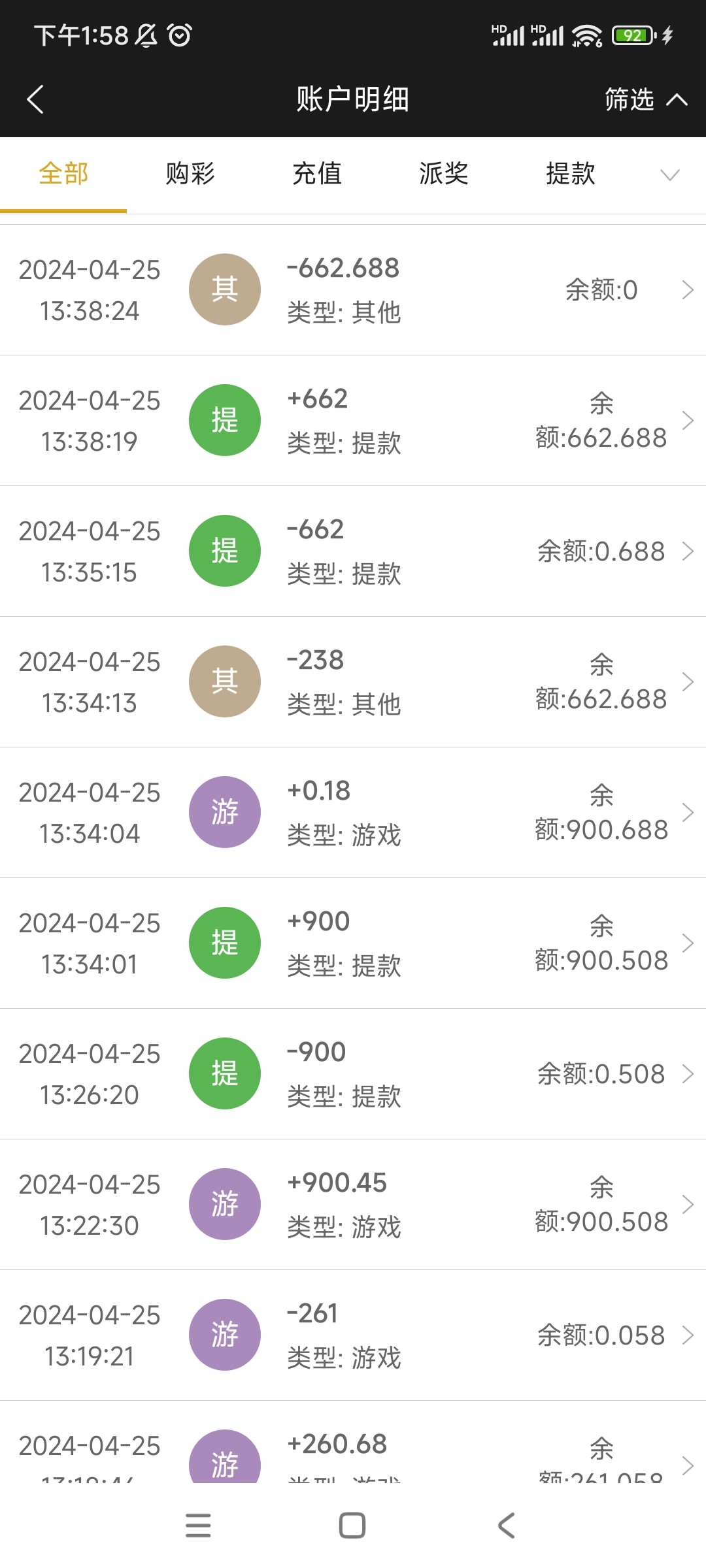The image size is (706, 1568).
Task: Expand more category tabs with the chevron
Action: (669, 174)
